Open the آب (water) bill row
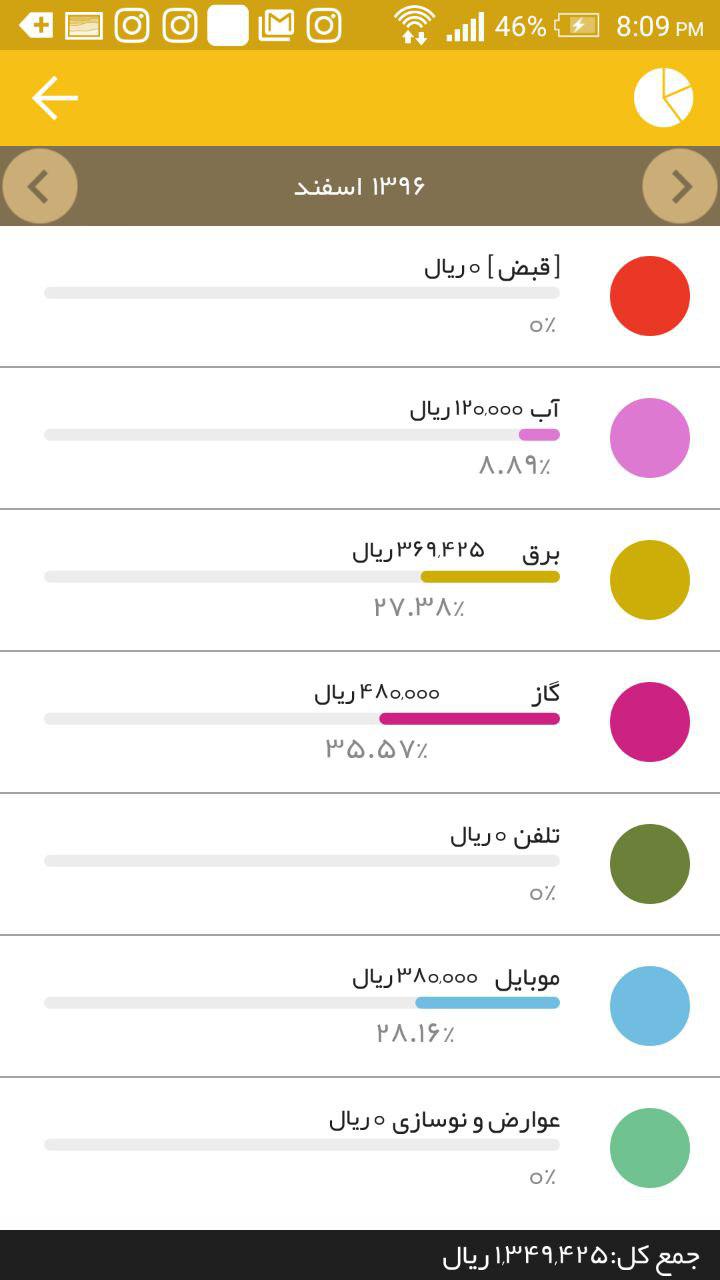720x1280 pixels. click(x=360, y=438)
